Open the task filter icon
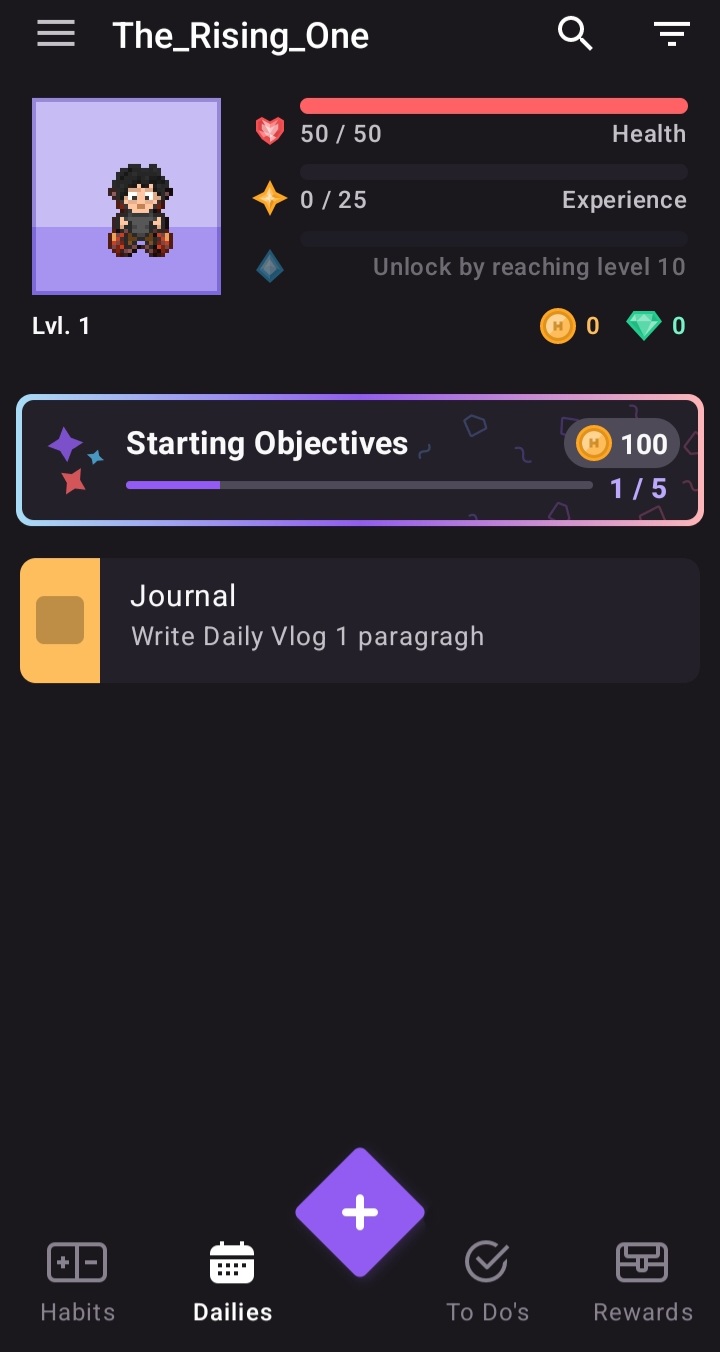 point(672,35)
